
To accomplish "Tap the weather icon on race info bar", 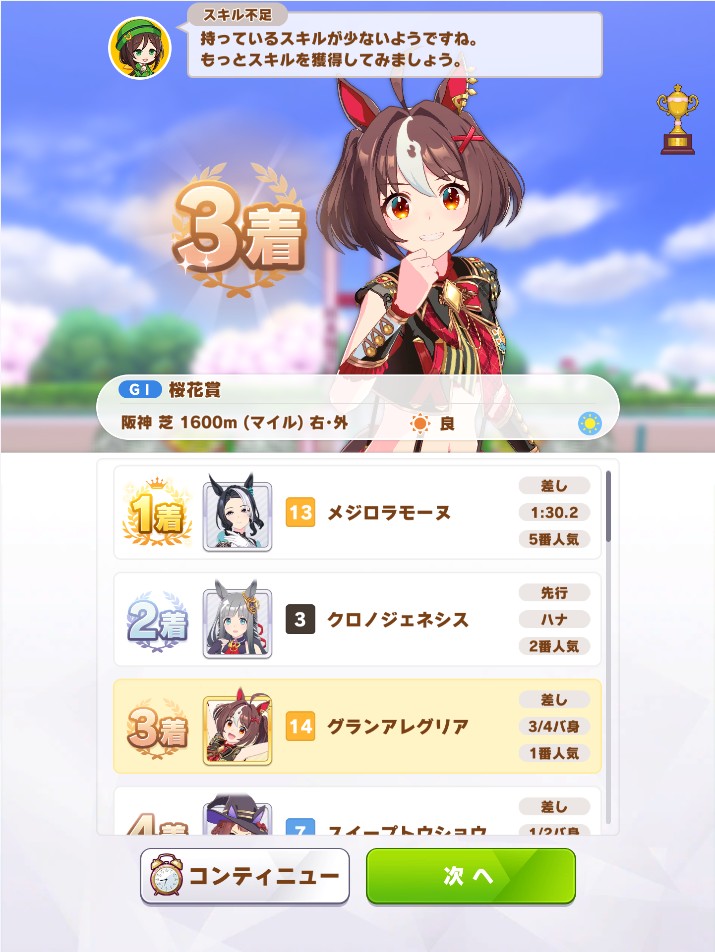I will [x=589, y=423].
